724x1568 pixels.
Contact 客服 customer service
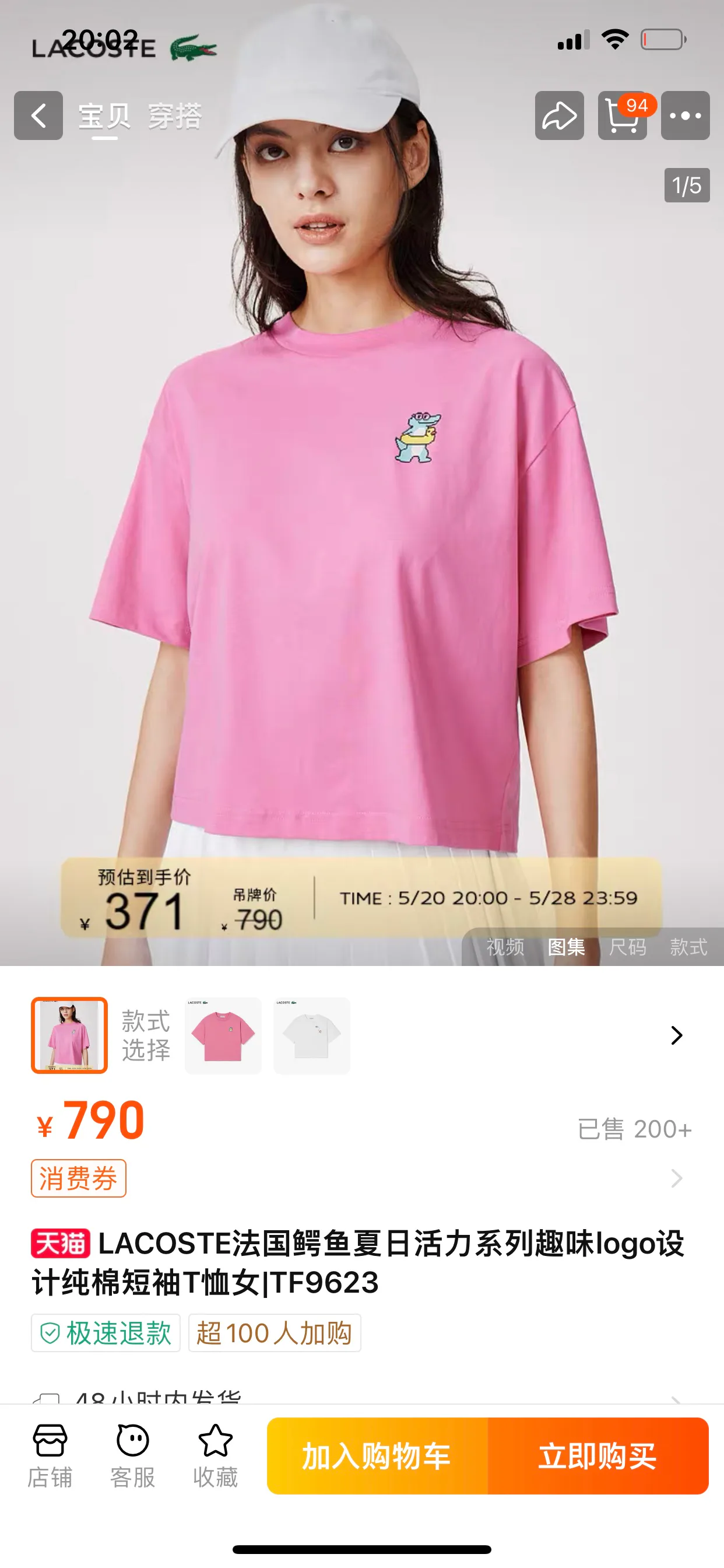click(133, 1457)
